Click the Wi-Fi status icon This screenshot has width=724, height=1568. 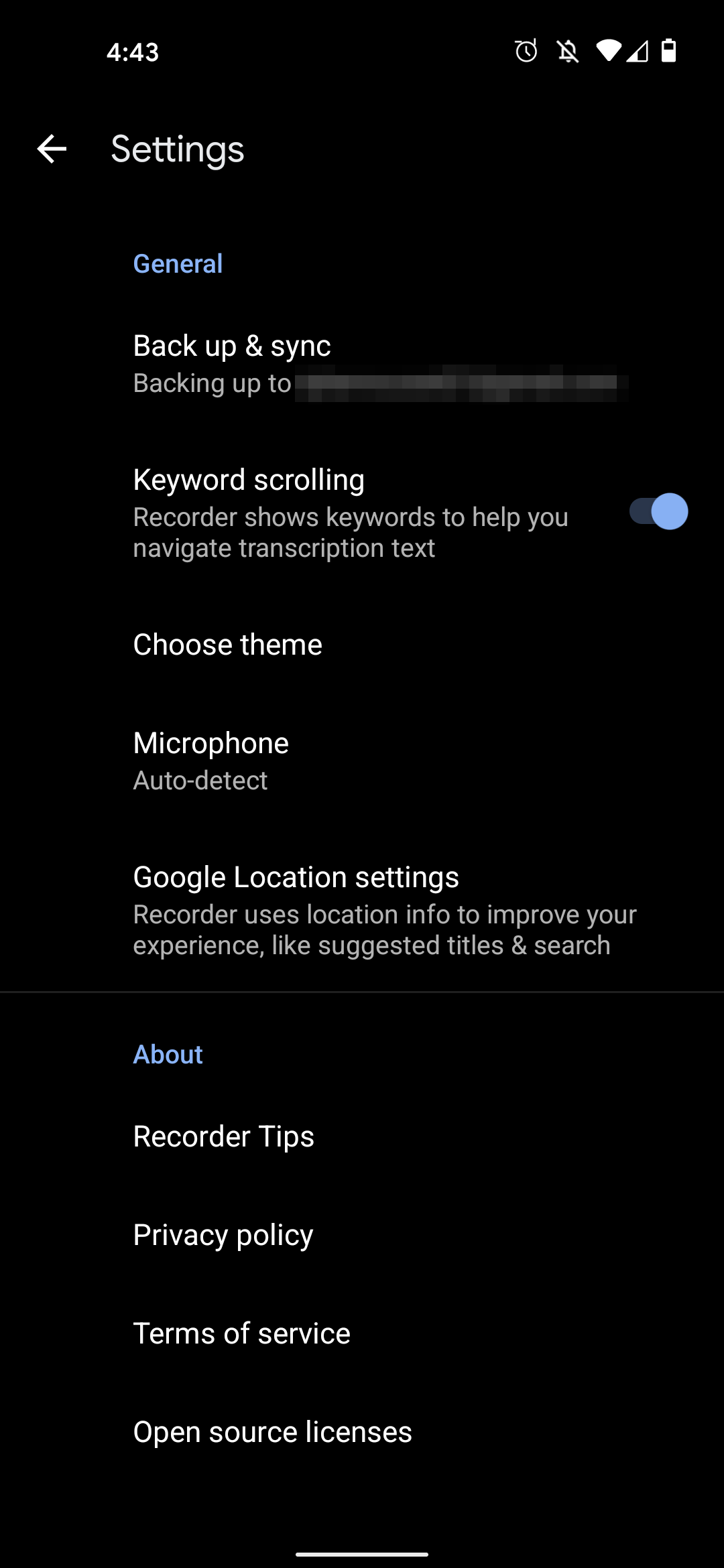[608, 52]
